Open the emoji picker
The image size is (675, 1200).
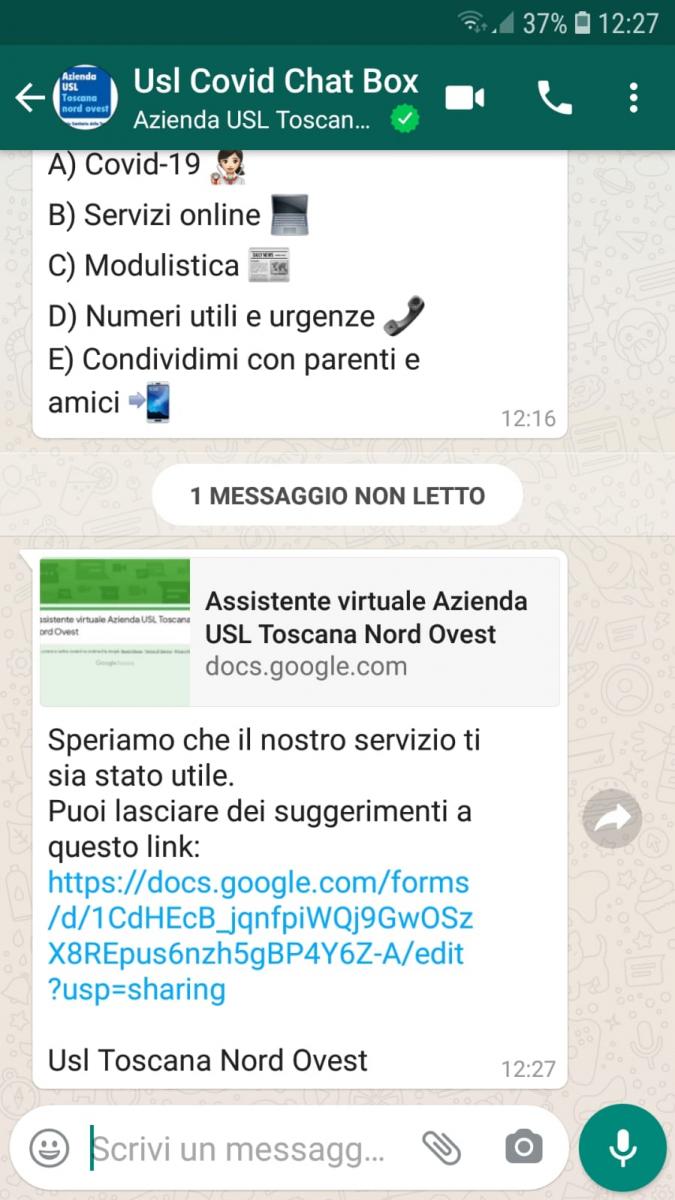coord(49,1148)
